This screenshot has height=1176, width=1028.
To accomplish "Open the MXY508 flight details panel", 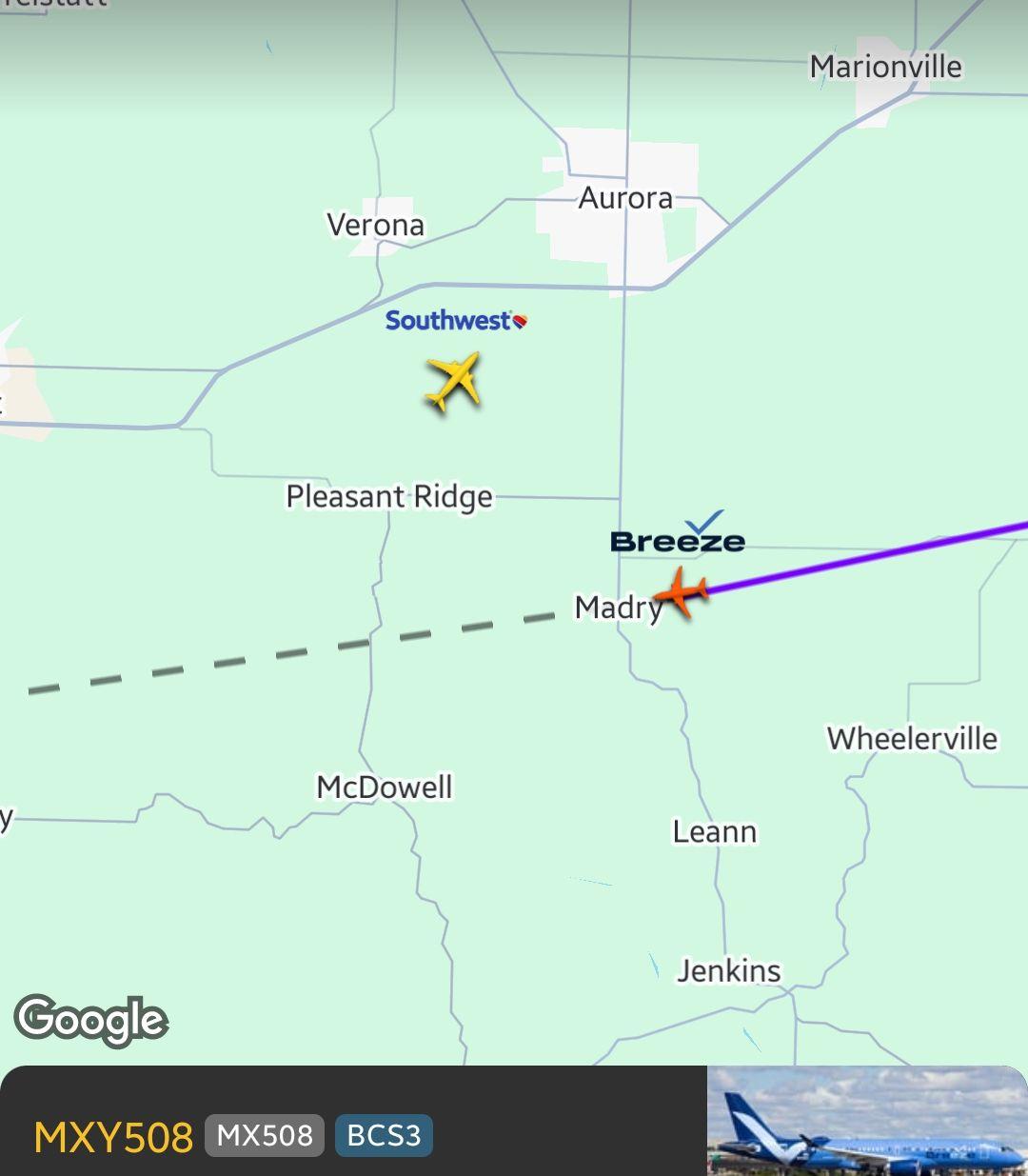I will 114,1136.
